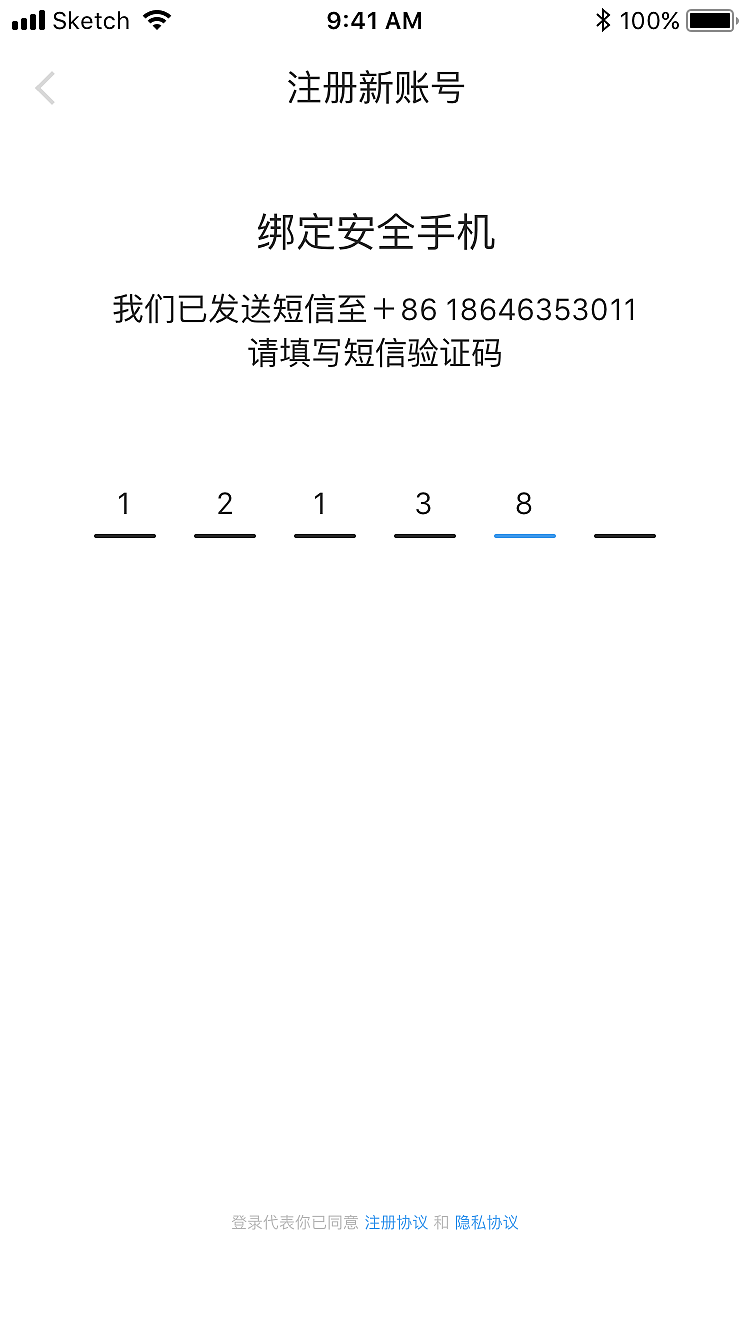Screen dimensions: 750x1334
Task: Click the 注册新账号 page title
Action: click(x=375, y=89)
